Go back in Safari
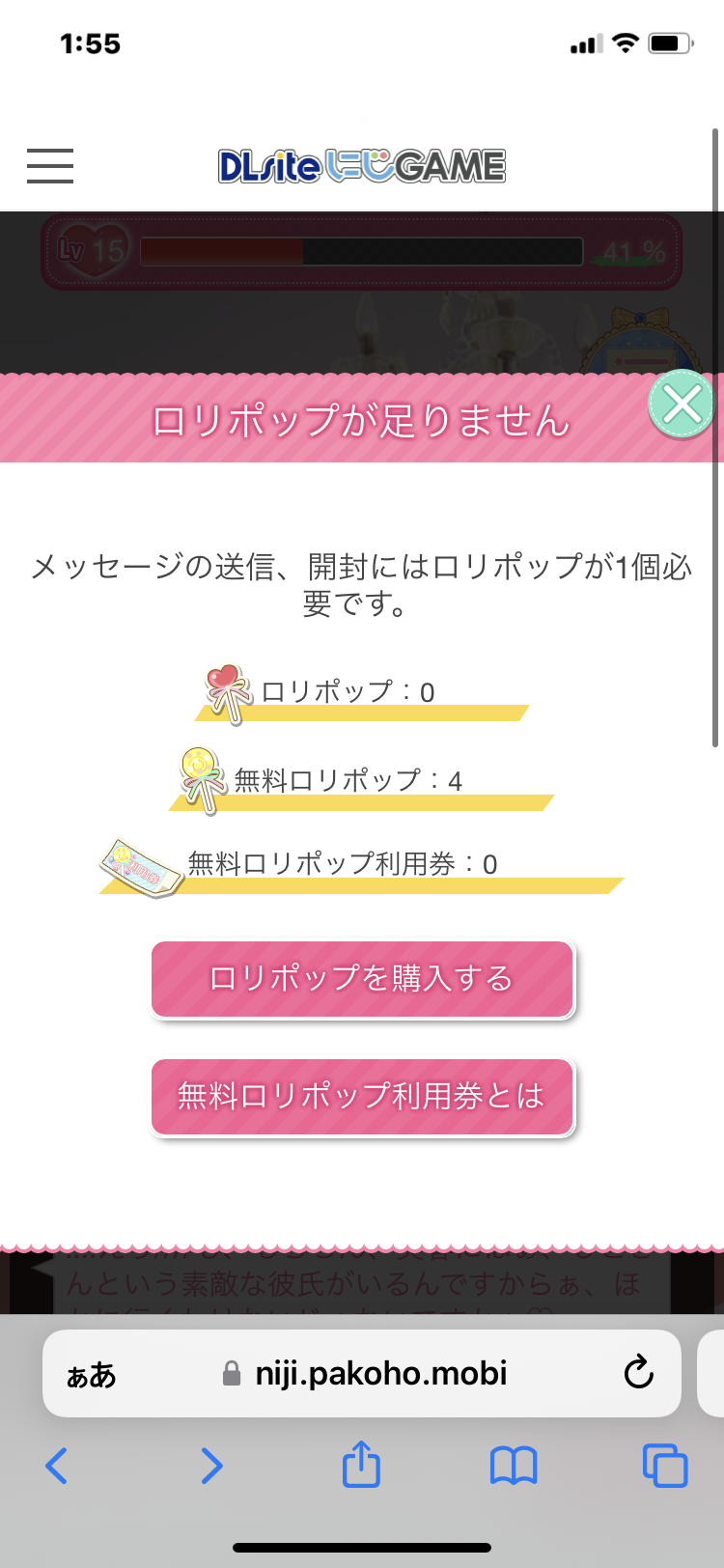 coord(57,1466)
